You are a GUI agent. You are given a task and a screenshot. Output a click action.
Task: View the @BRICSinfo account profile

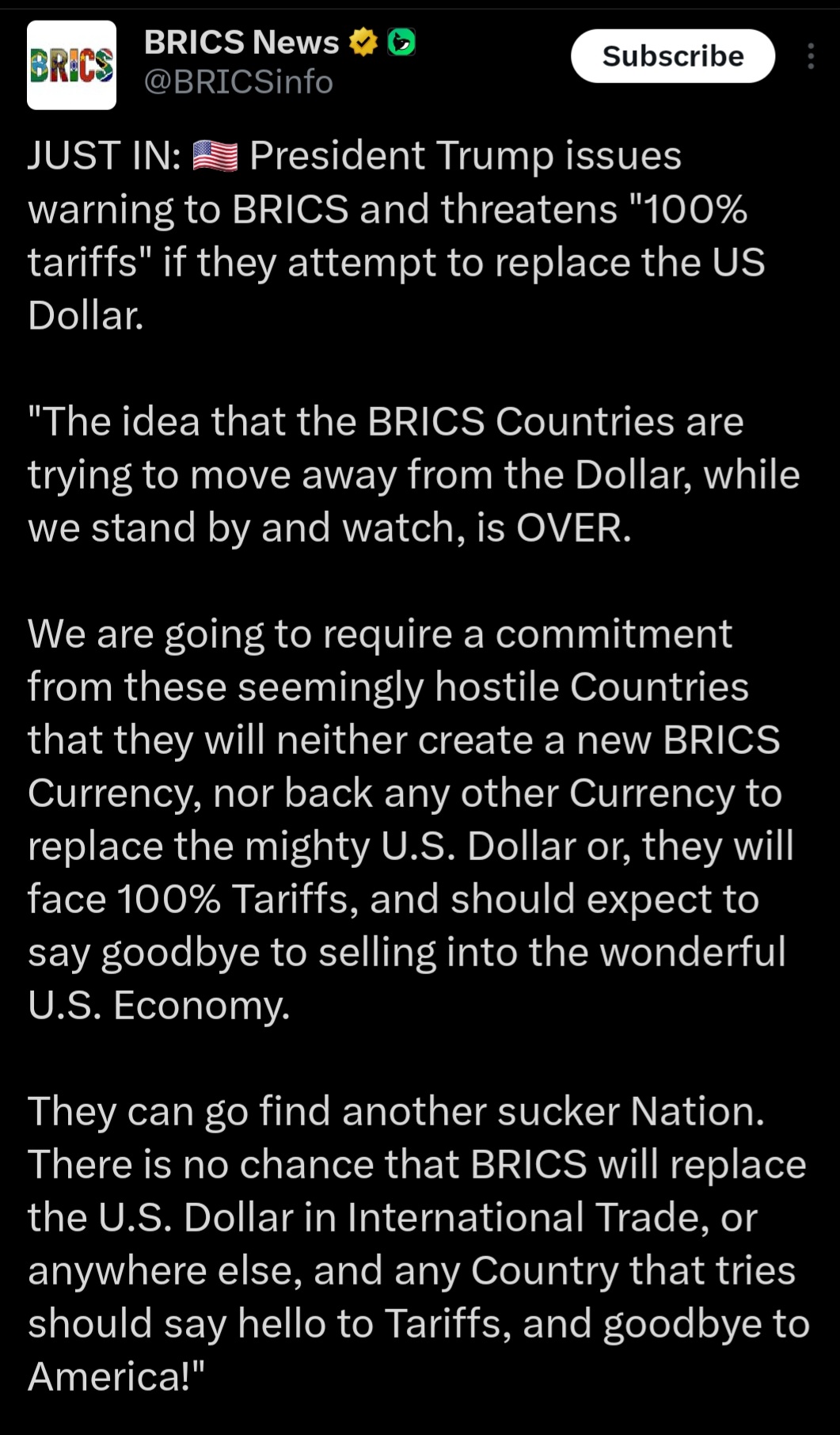238,82
